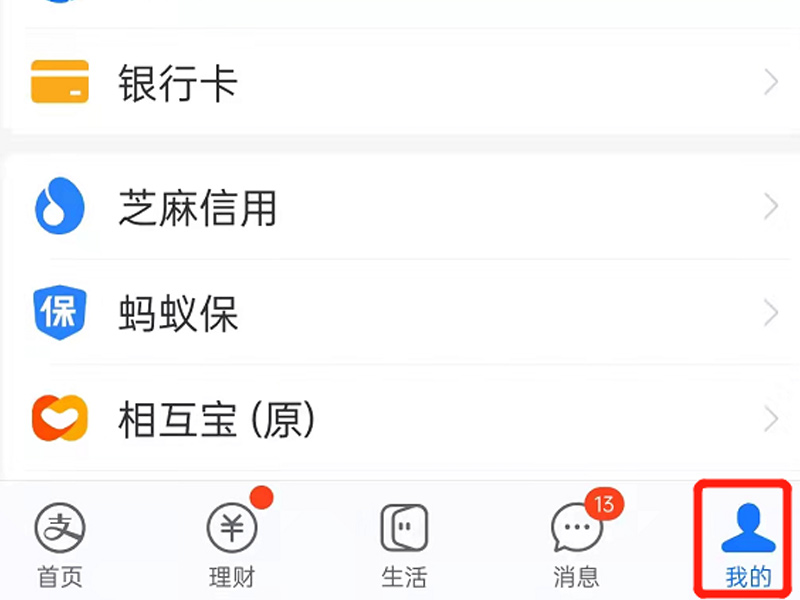
Task: Open 蚂蚁保 insurance row
Action: (x=400, y=314)
